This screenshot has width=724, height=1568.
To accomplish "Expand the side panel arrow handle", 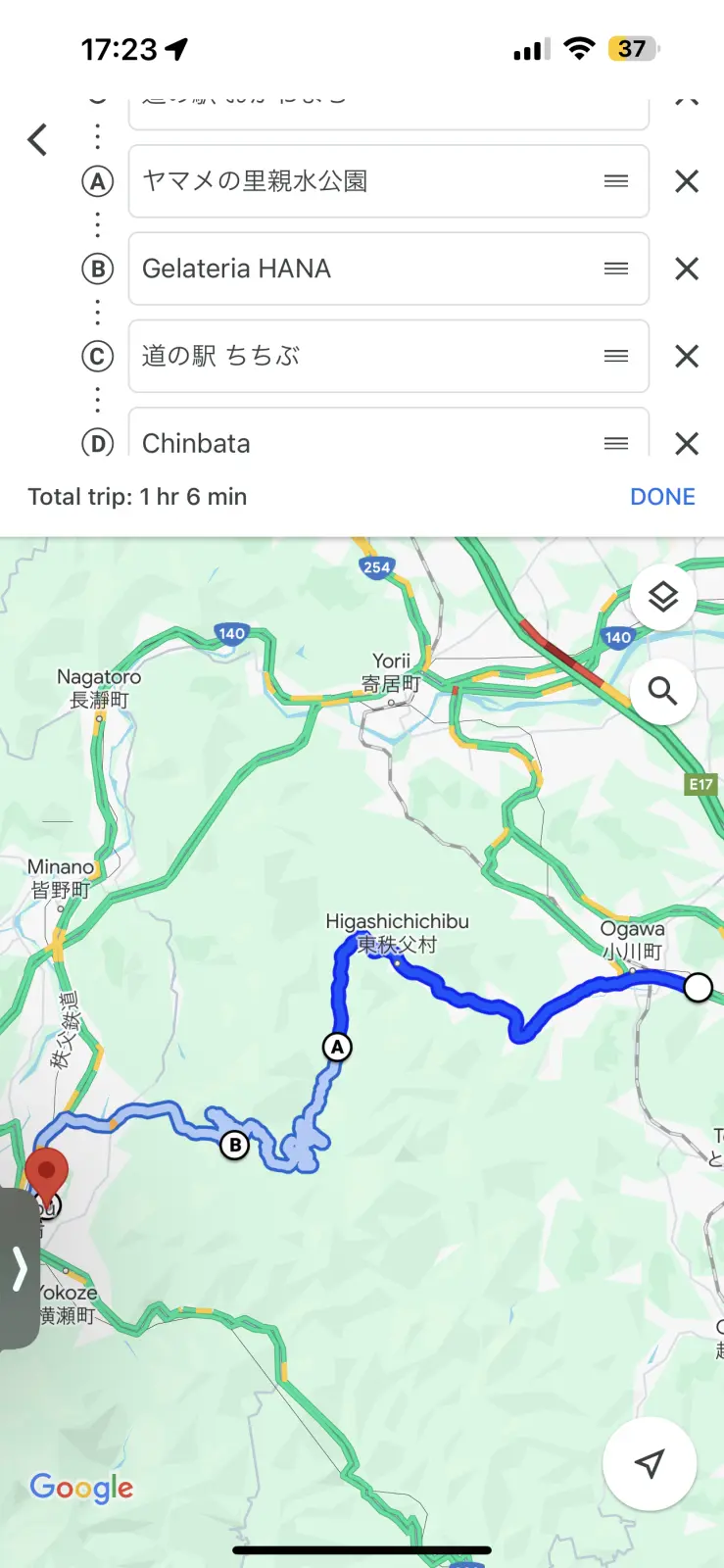I will click(x=20, y=1269).
